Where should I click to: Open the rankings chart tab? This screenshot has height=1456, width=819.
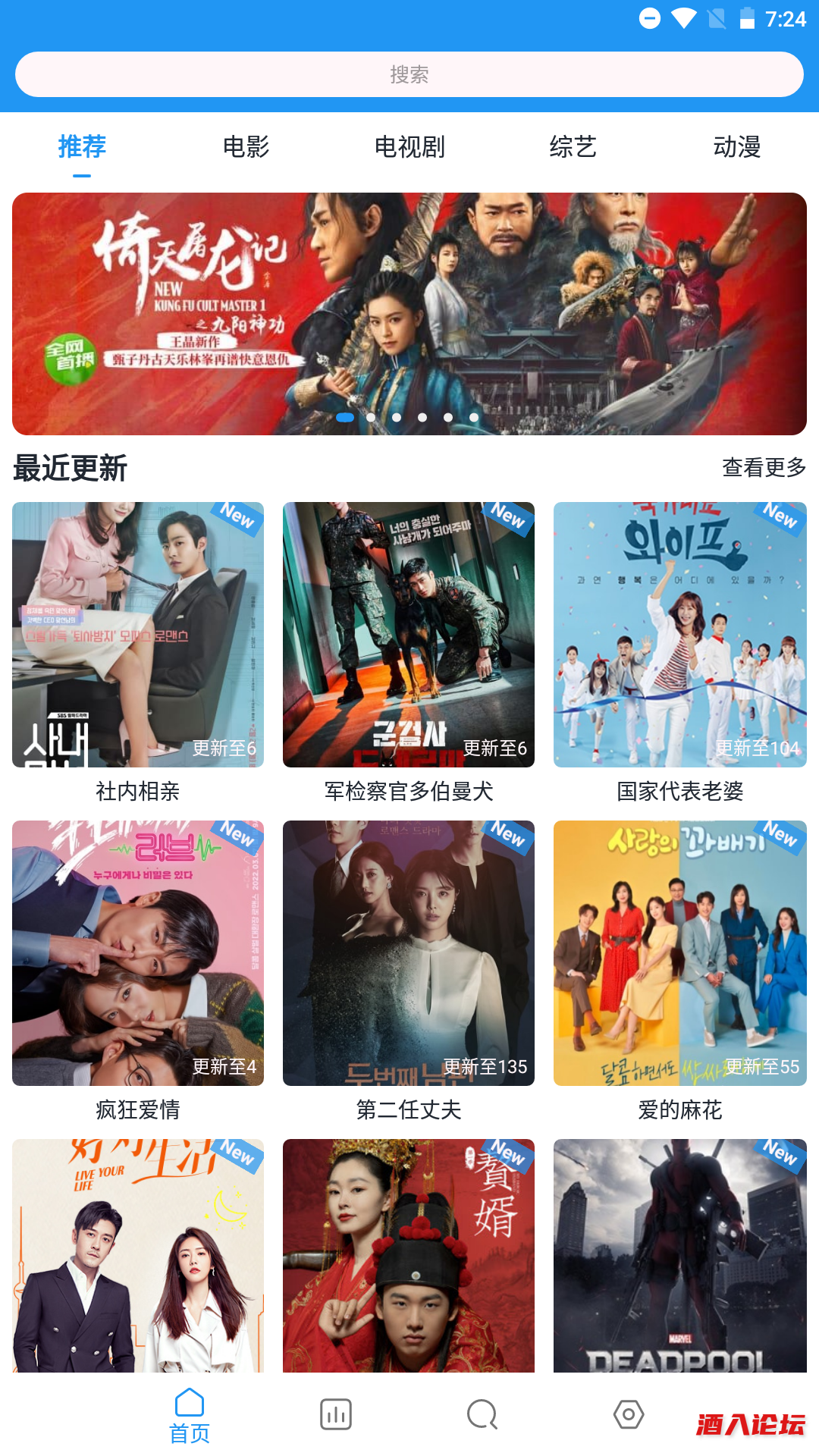336,1414
